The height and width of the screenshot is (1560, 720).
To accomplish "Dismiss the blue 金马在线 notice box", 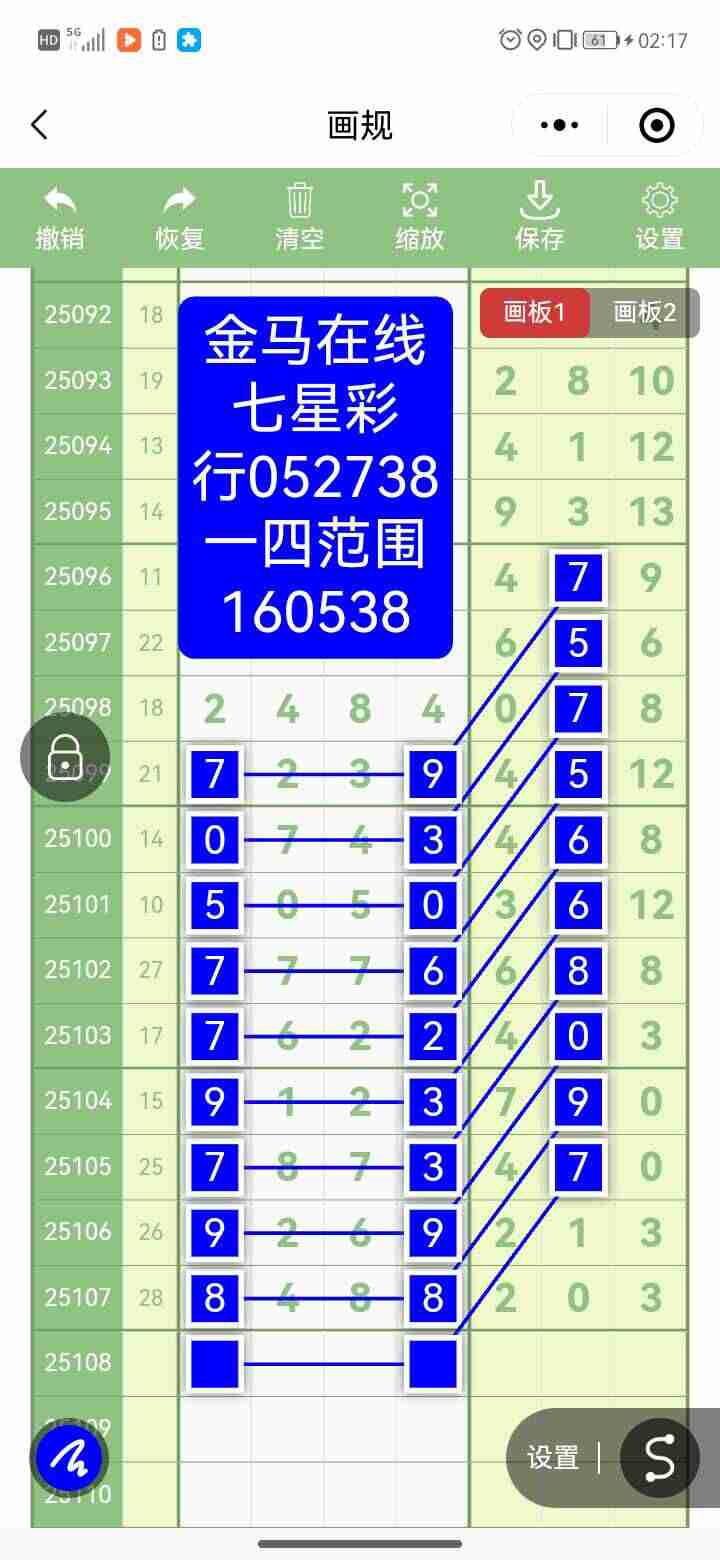I will point(315,474).
